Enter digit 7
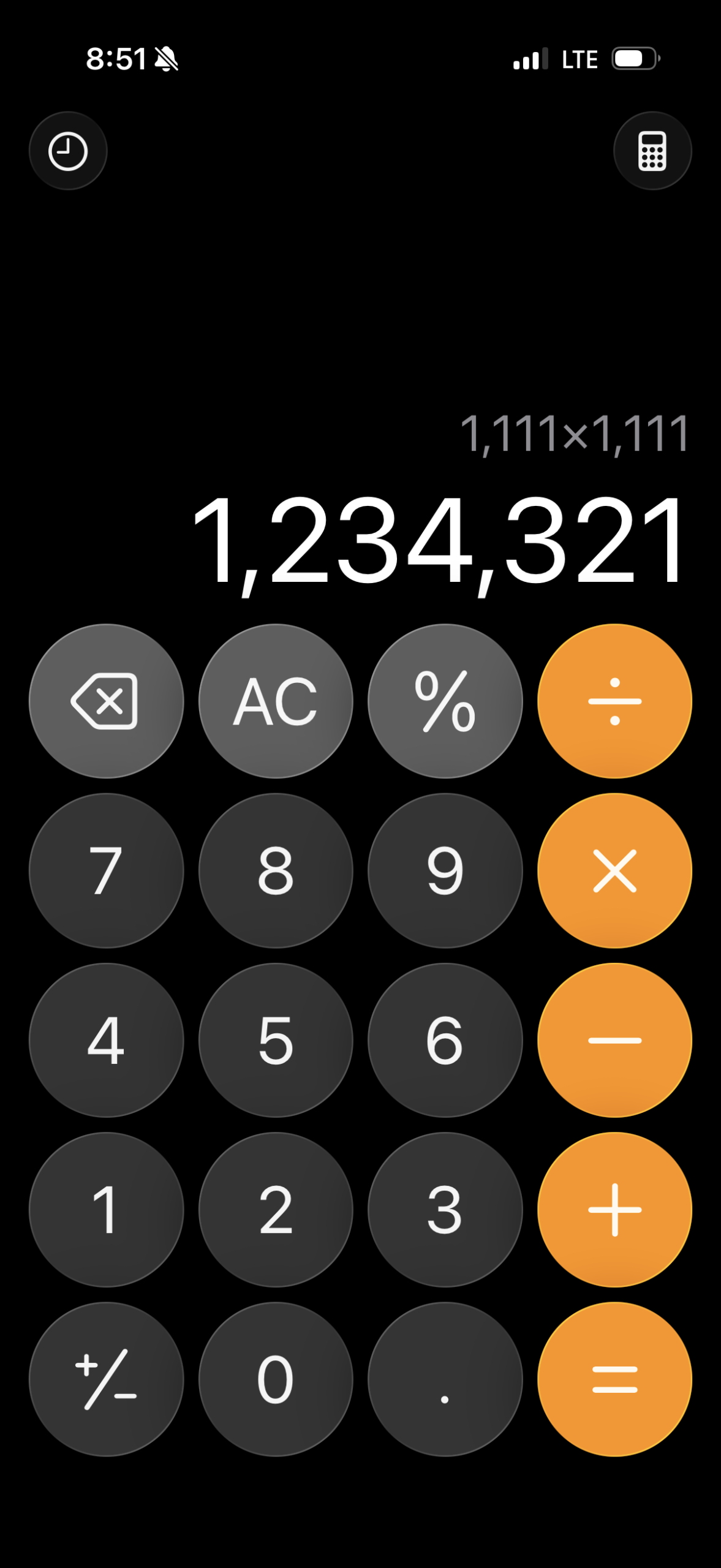Viewport: 721px width, 1568px height. point(106,871)
